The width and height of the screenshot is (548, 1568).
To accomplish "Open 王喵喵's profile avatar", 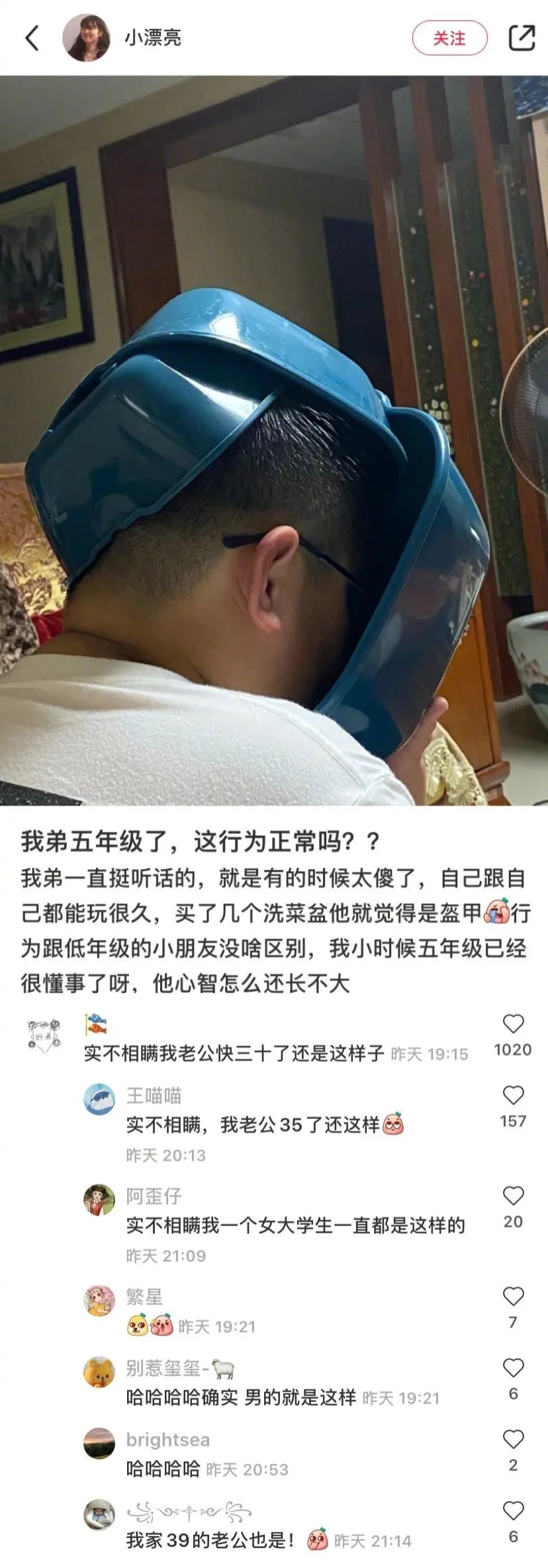I will 99,1099.
